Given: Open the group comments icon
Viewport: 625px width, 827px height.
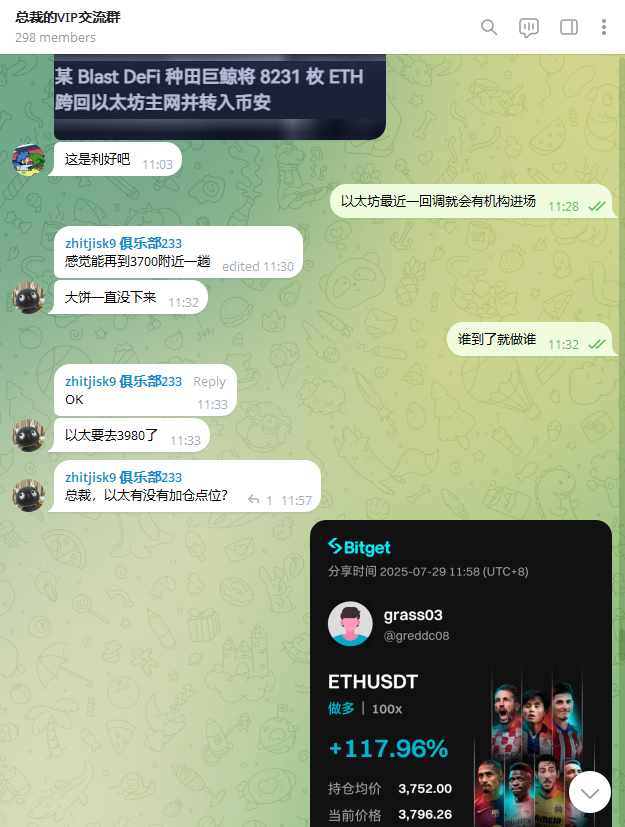Looking at the screenshot, I should tap(529, 27).
